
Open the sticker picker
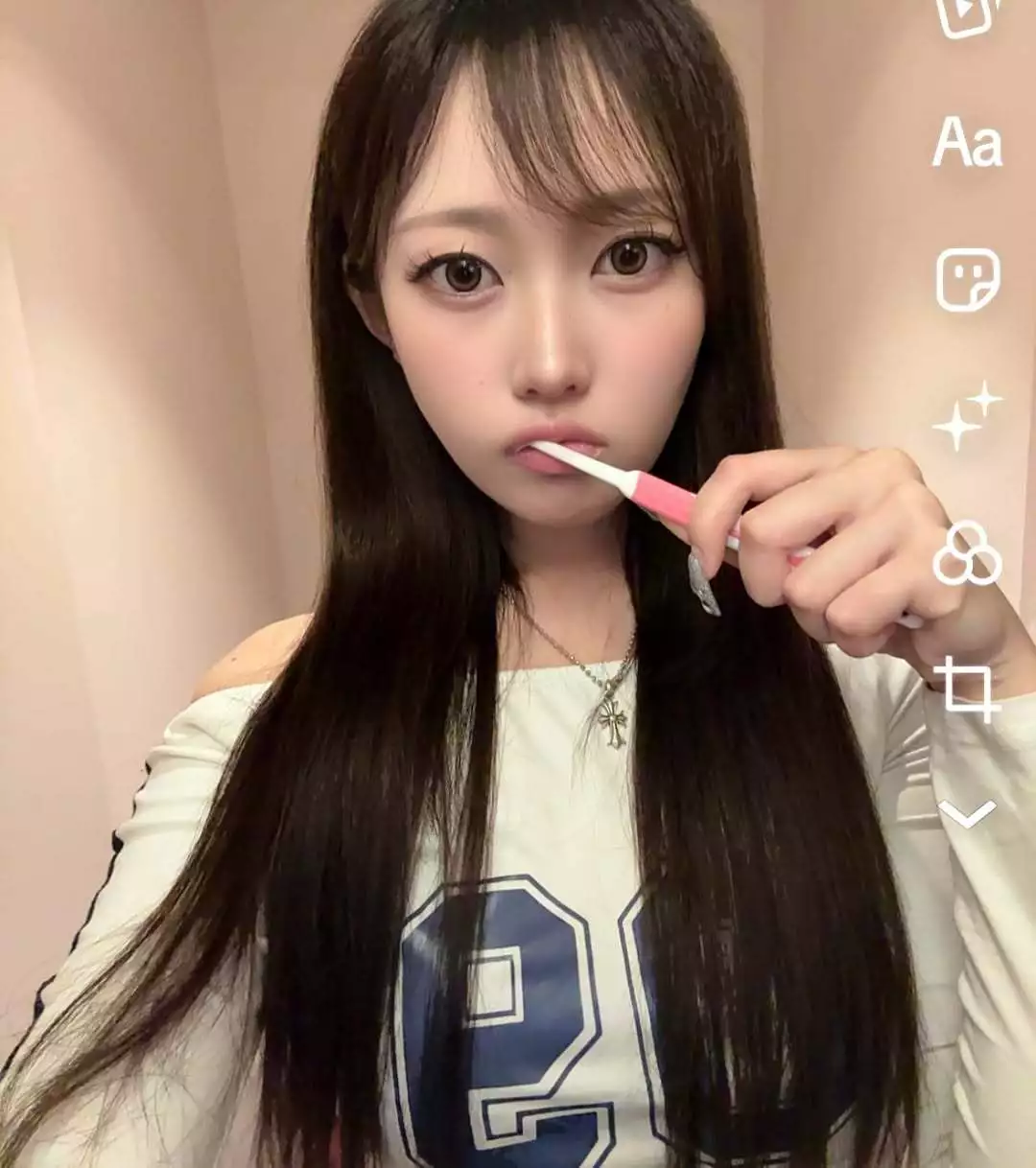[x=968, y=280]
